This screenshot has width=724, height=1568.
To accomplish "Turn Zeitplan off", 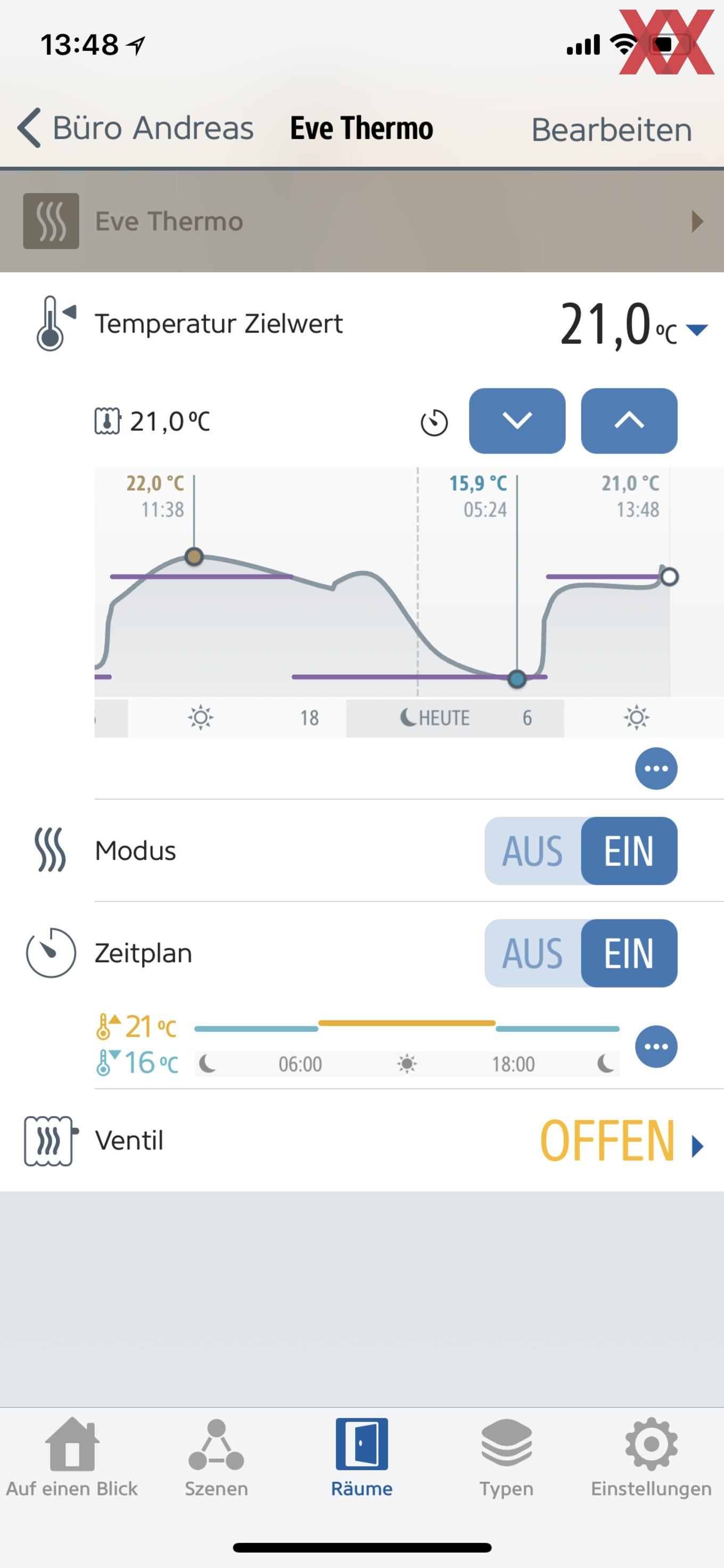I will (x=532, y=953).
